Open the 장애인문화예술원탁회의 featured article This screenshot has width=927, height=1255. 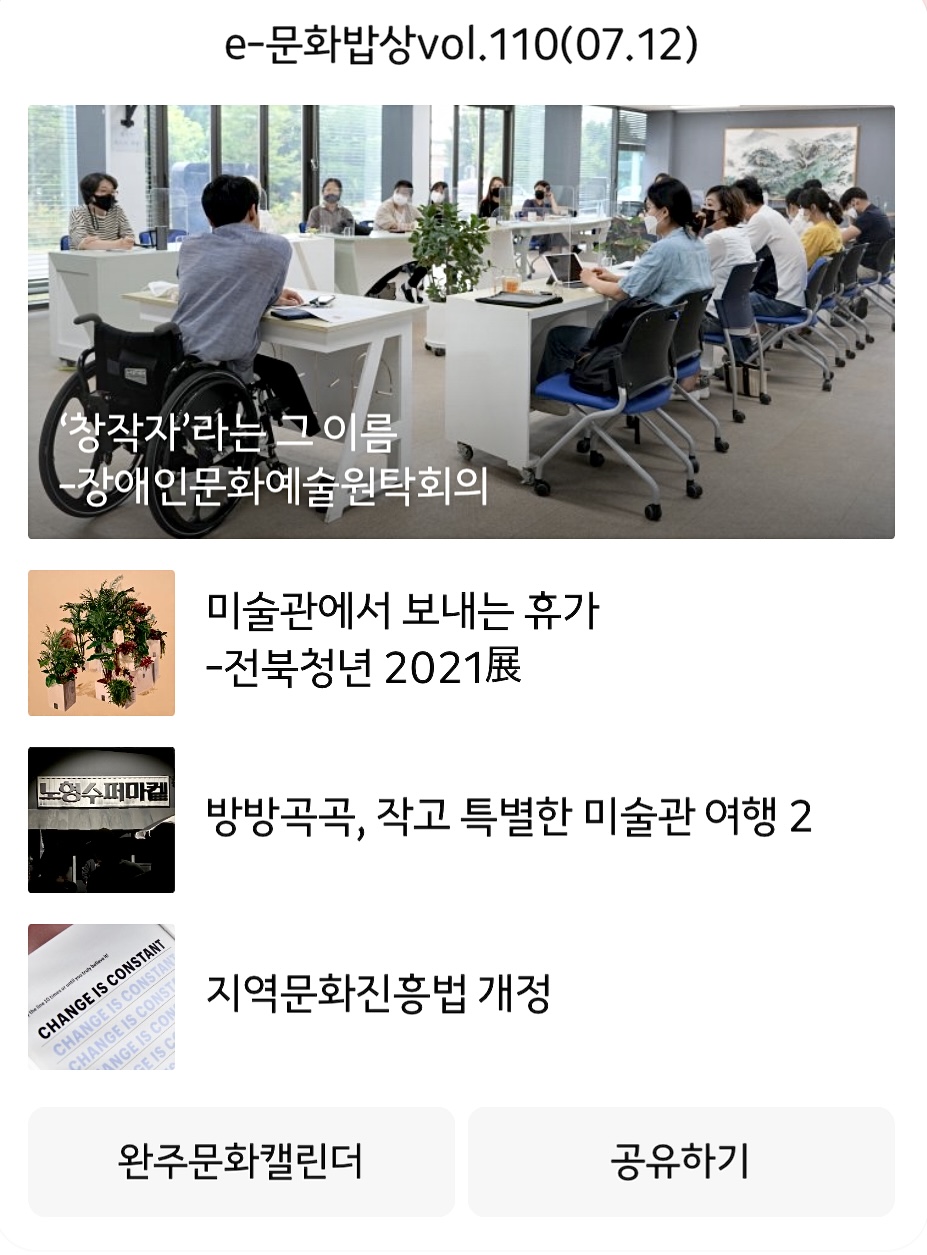(463, 320)
